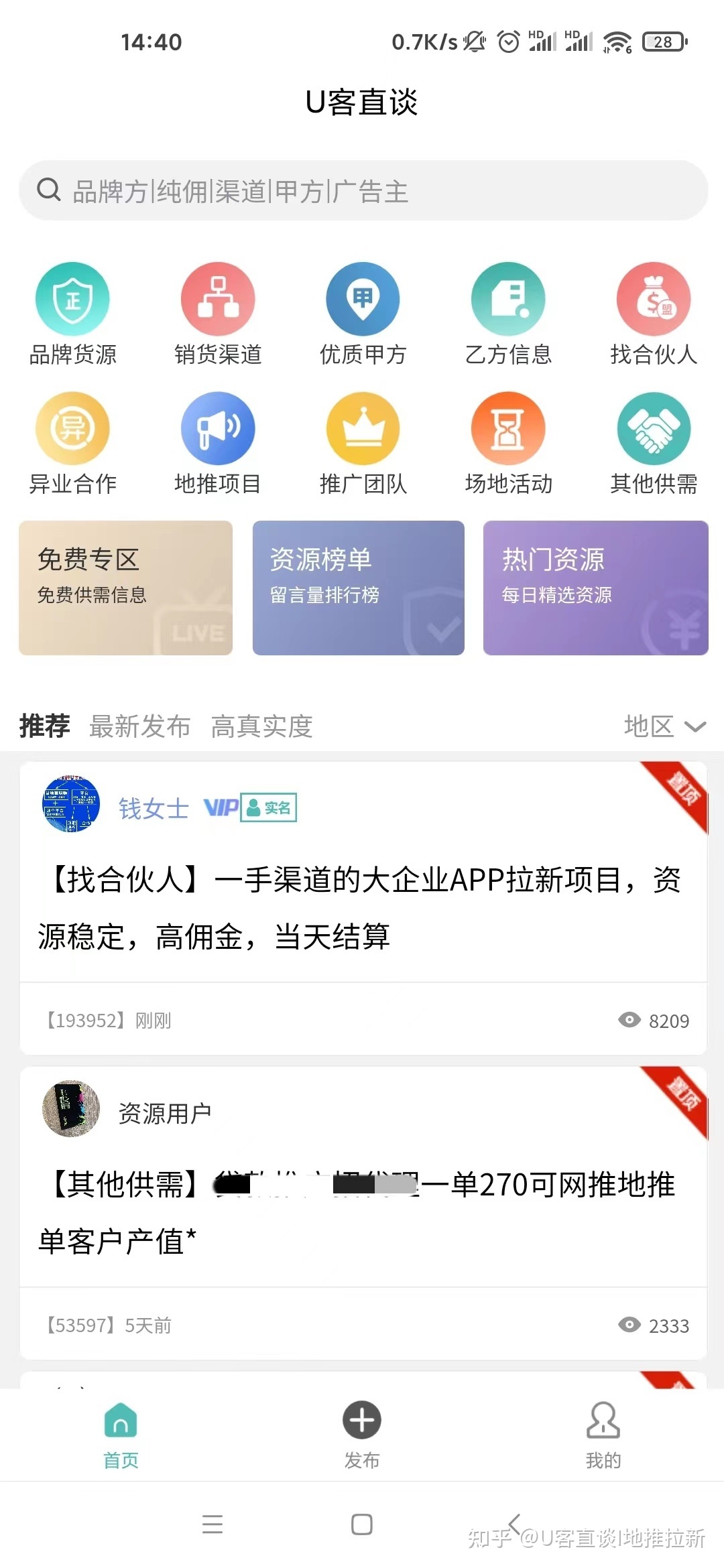Viewport: 724px width, 1568px height.
Task: Open the 品牌方|纯佣|渠道 search box
Action: (362, 191)
